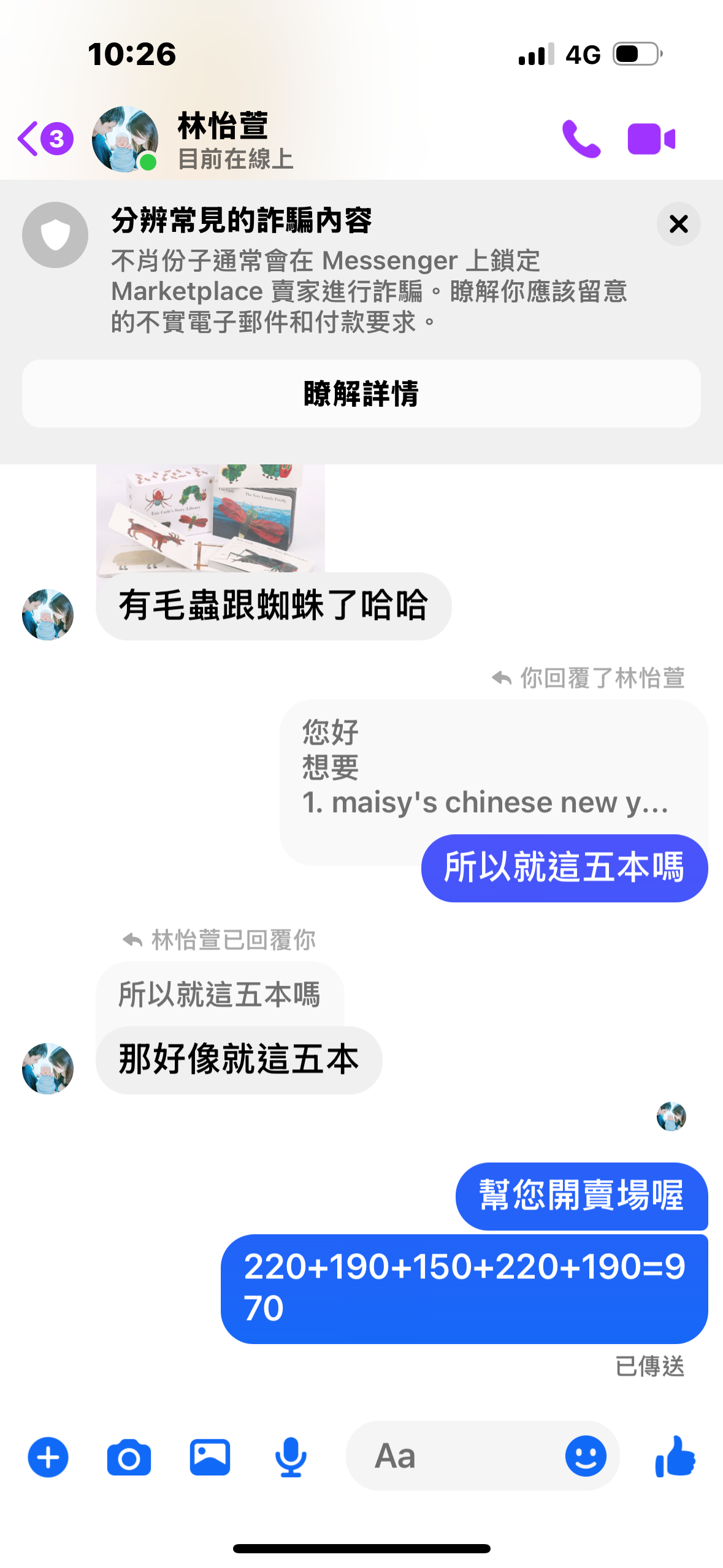Jump to quoted message 您好 想要
Viewport: 723px width, 1568px height.
[484, 767]
